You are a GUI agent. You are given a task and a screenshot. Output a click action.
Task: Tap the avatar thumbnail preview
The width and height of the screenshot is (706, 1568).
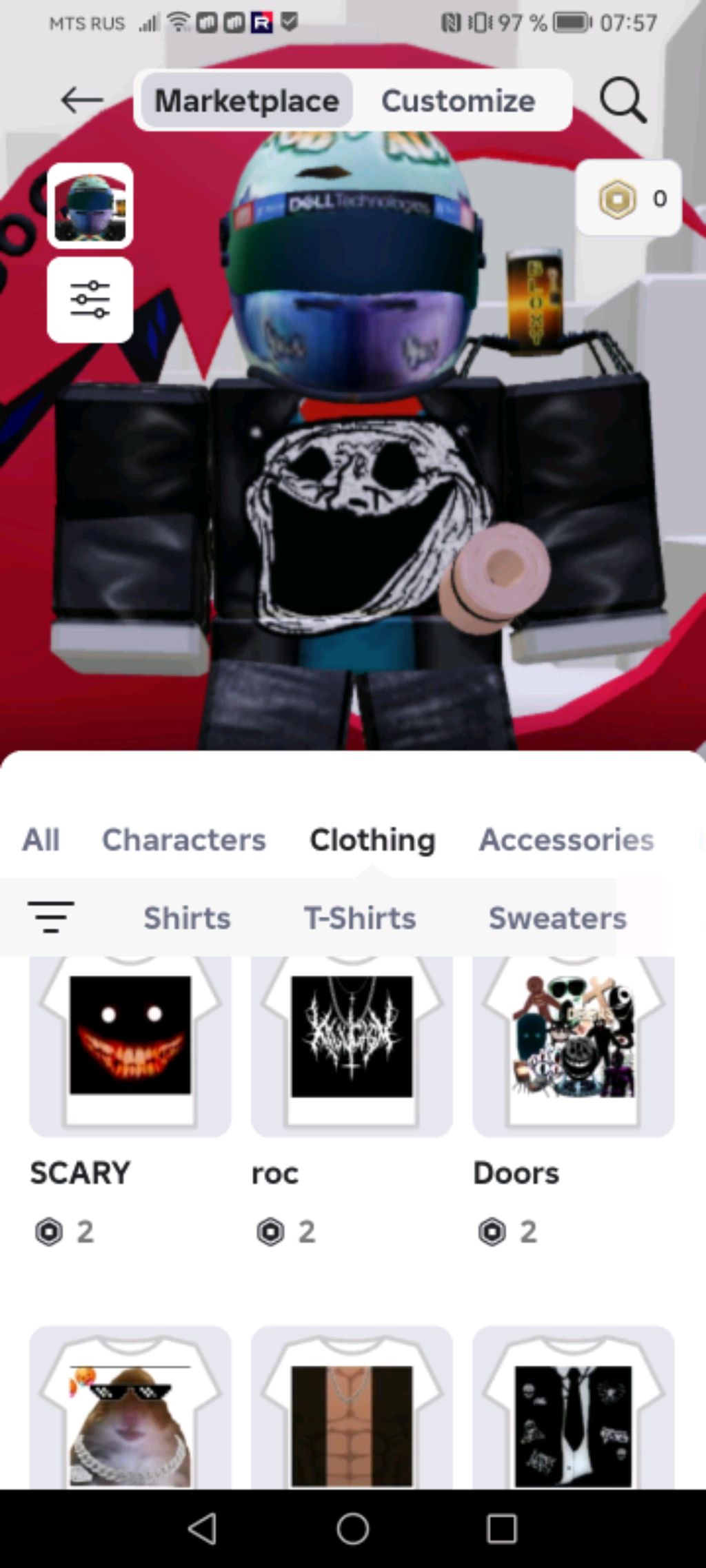click(90, 206)
